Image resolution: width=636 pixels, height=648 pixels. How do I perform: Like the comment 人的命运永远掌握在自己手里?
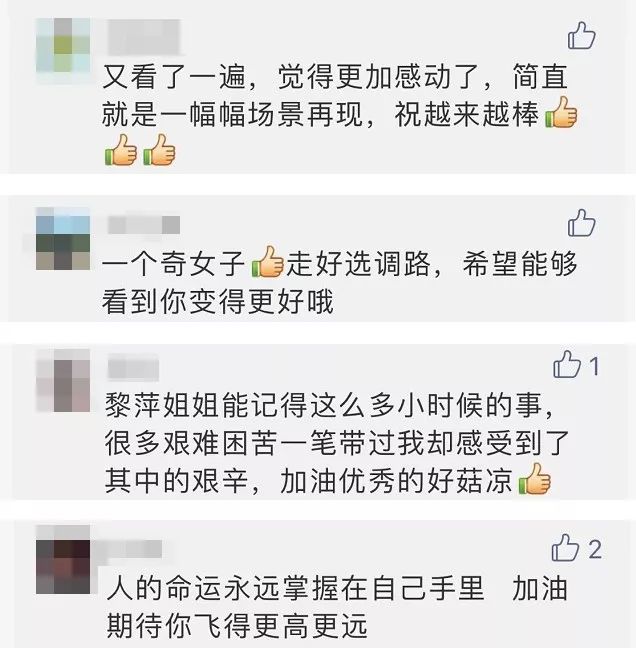566,547
